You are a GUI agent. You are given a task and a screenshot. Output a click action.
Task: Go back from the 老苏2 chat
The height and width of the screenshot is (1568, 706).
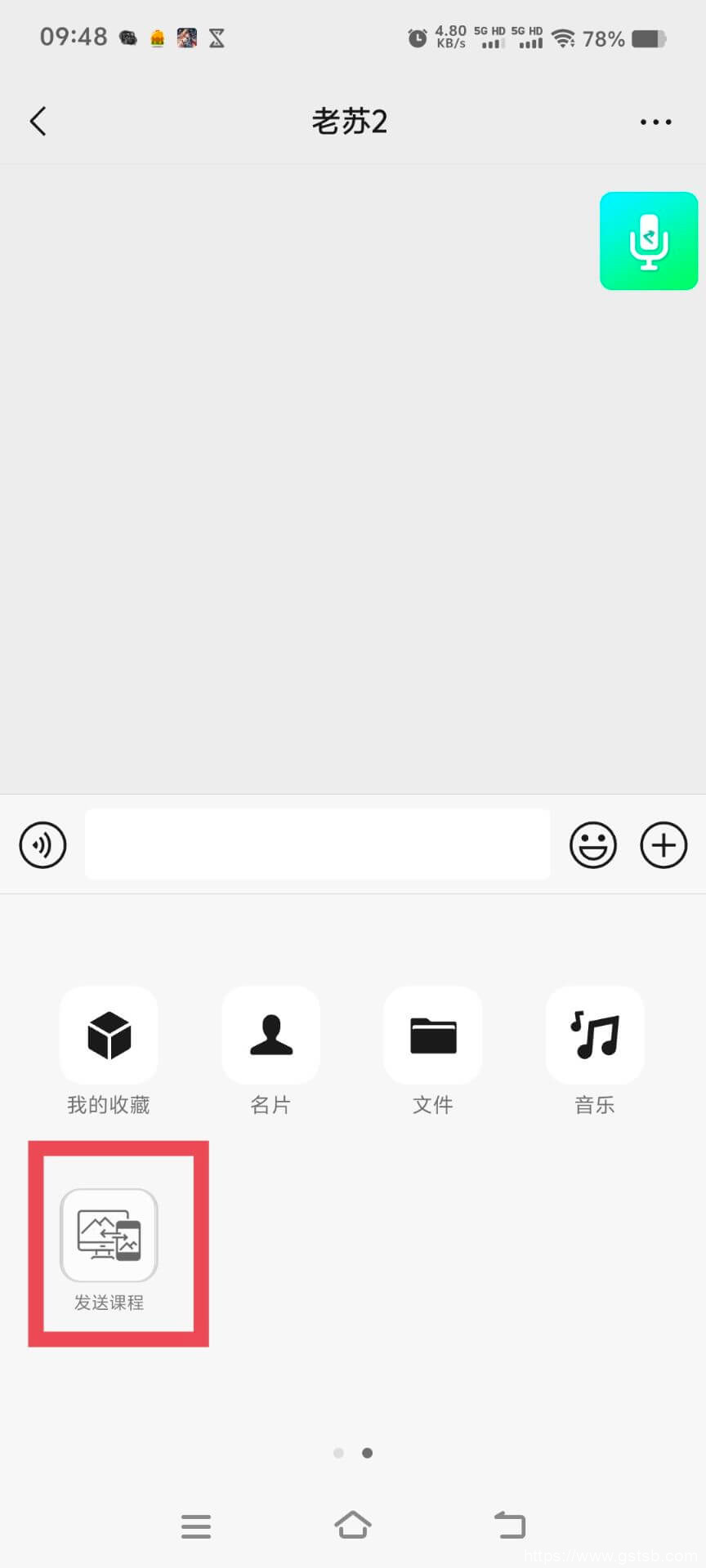pos(38,122)
